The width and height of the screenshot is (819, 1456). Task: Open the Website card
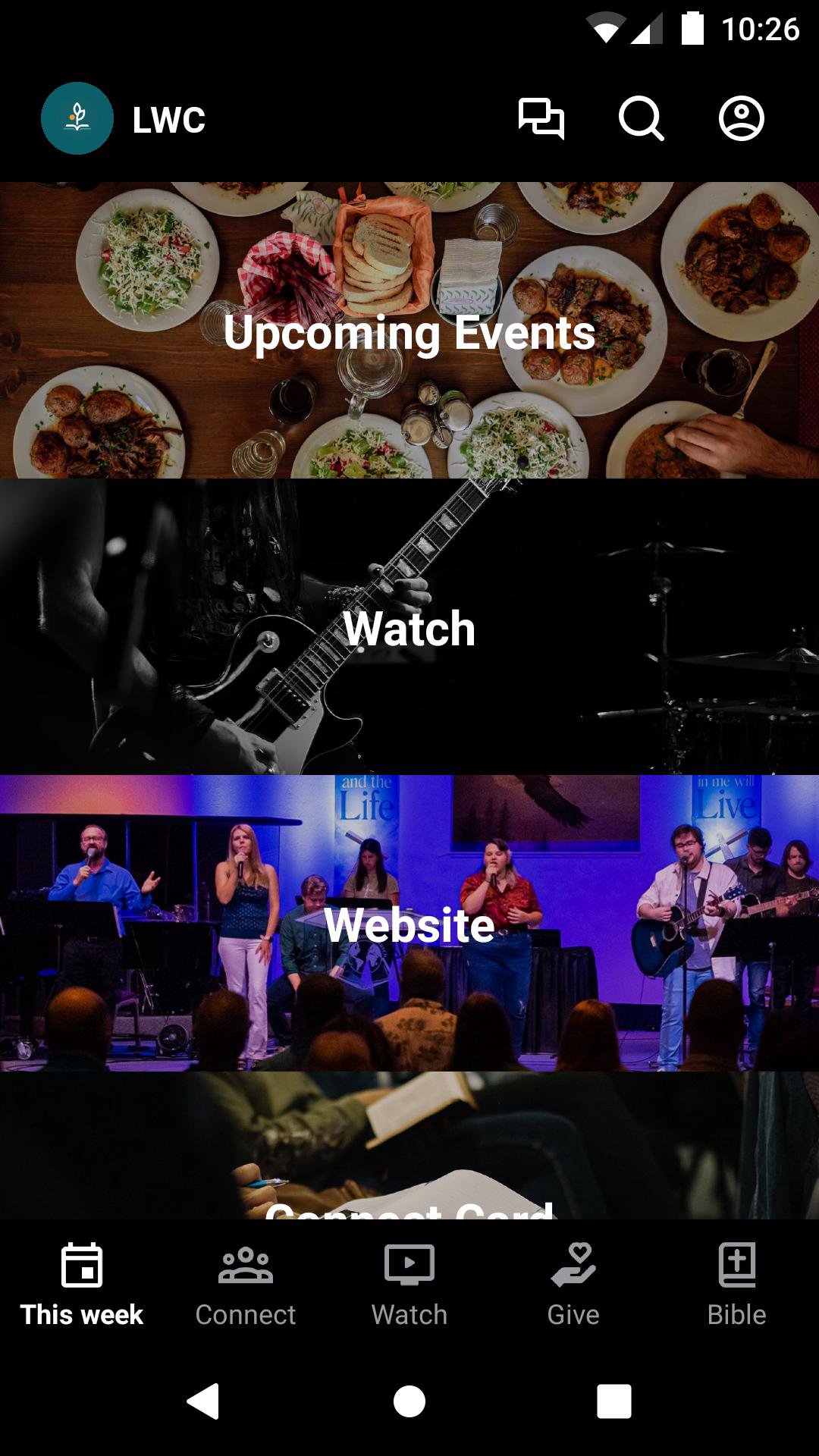(x=409, y=924)
